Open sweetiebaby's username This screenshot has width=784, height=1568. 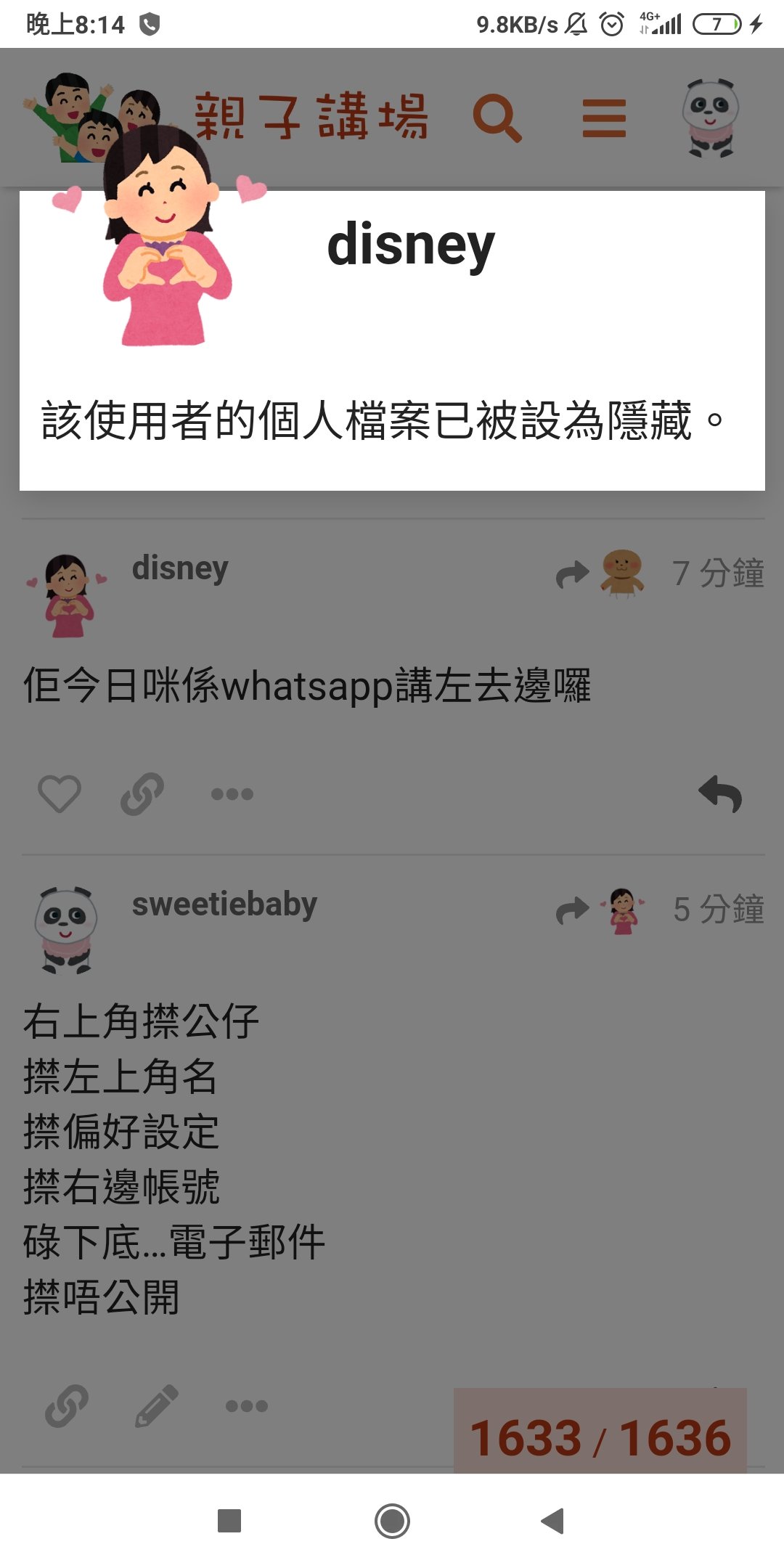(224, 905)
